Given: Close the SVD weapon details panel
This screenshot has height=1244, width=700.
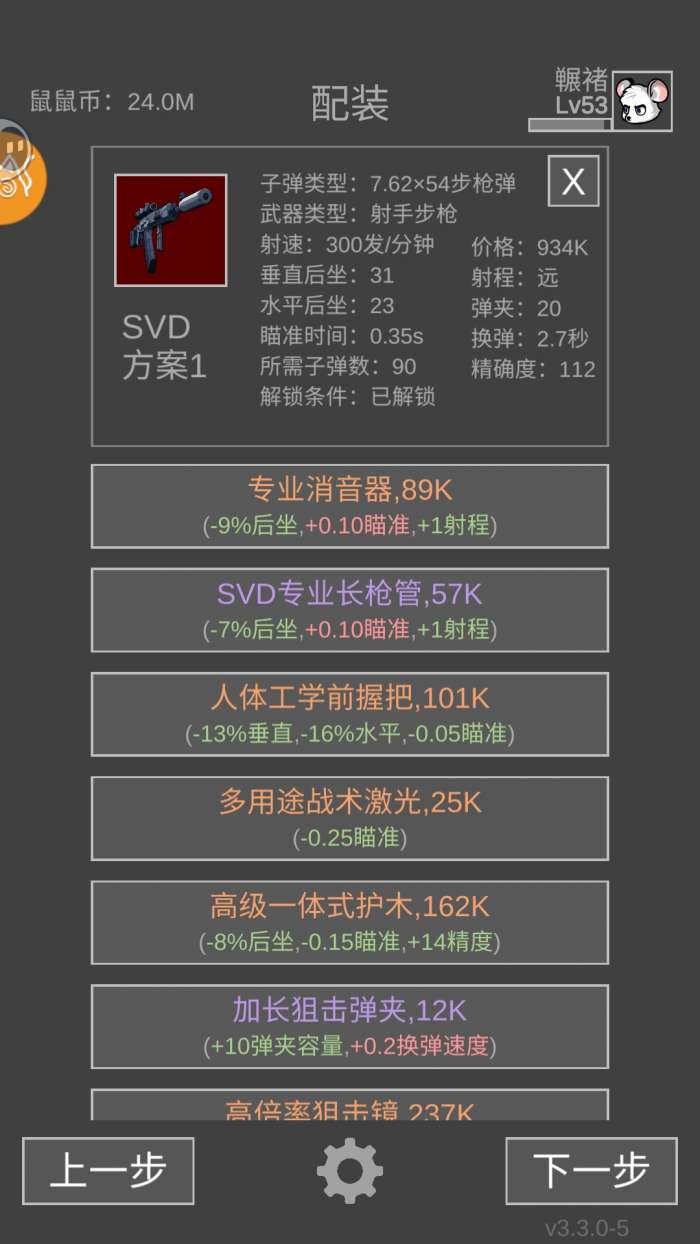Looking at the screenshot, I should pyautogui.click(x=573, y=181).
